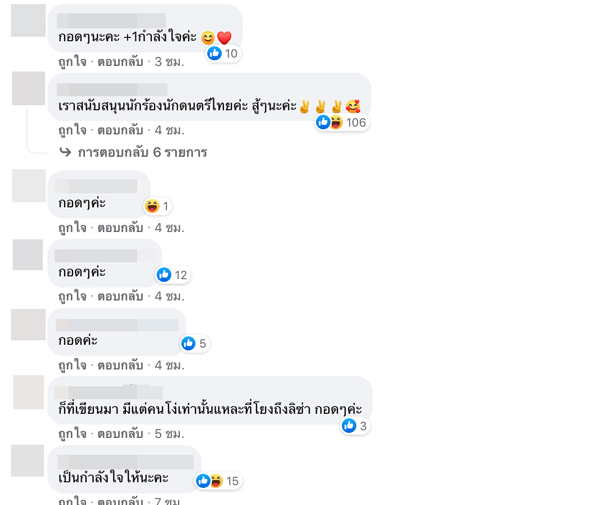Reply to the comment 'กอดๆนะคะ +1กำลังใจค่ะ'
The height and width of the screenshot is (505, 600).
(122, 62)
